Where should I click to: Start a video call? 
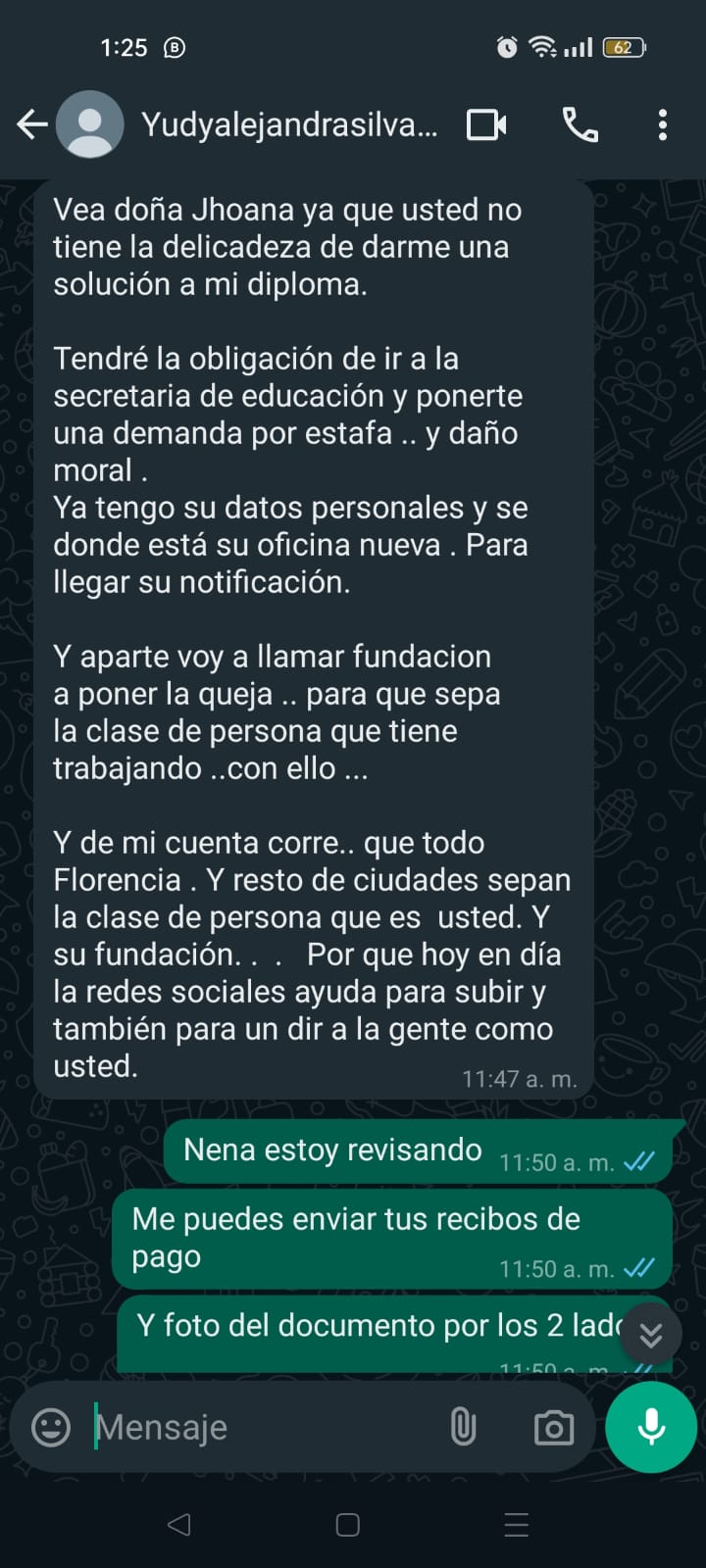(486, 124)
